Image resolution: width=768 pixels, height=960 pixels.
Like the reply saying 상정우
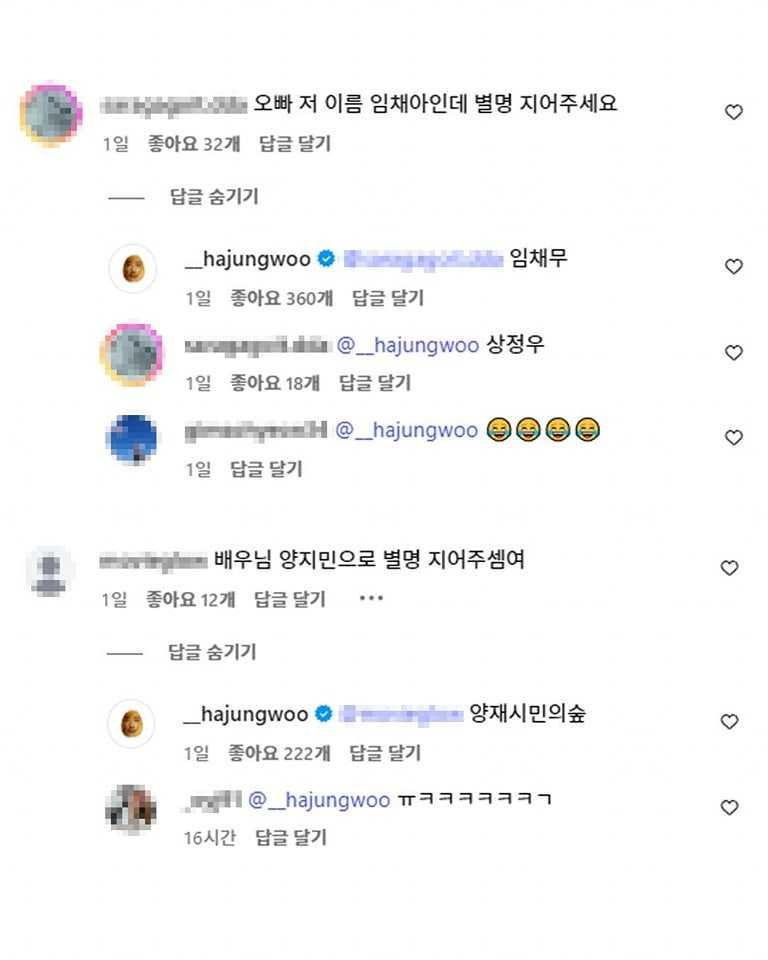click(x=734, y=352)
